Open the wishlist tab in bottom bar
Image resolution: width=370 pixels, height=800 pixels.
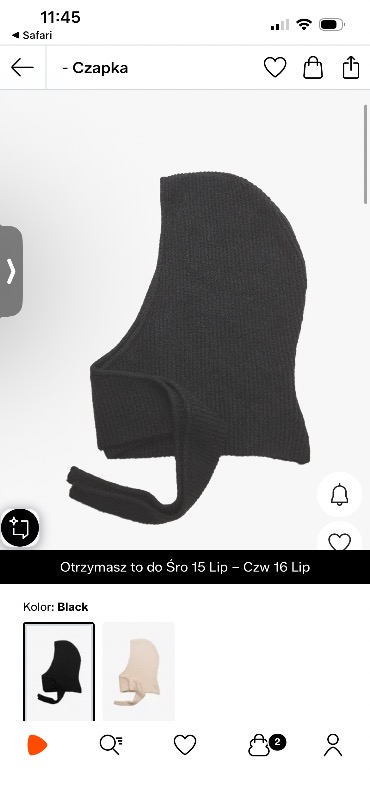point(185,745)
